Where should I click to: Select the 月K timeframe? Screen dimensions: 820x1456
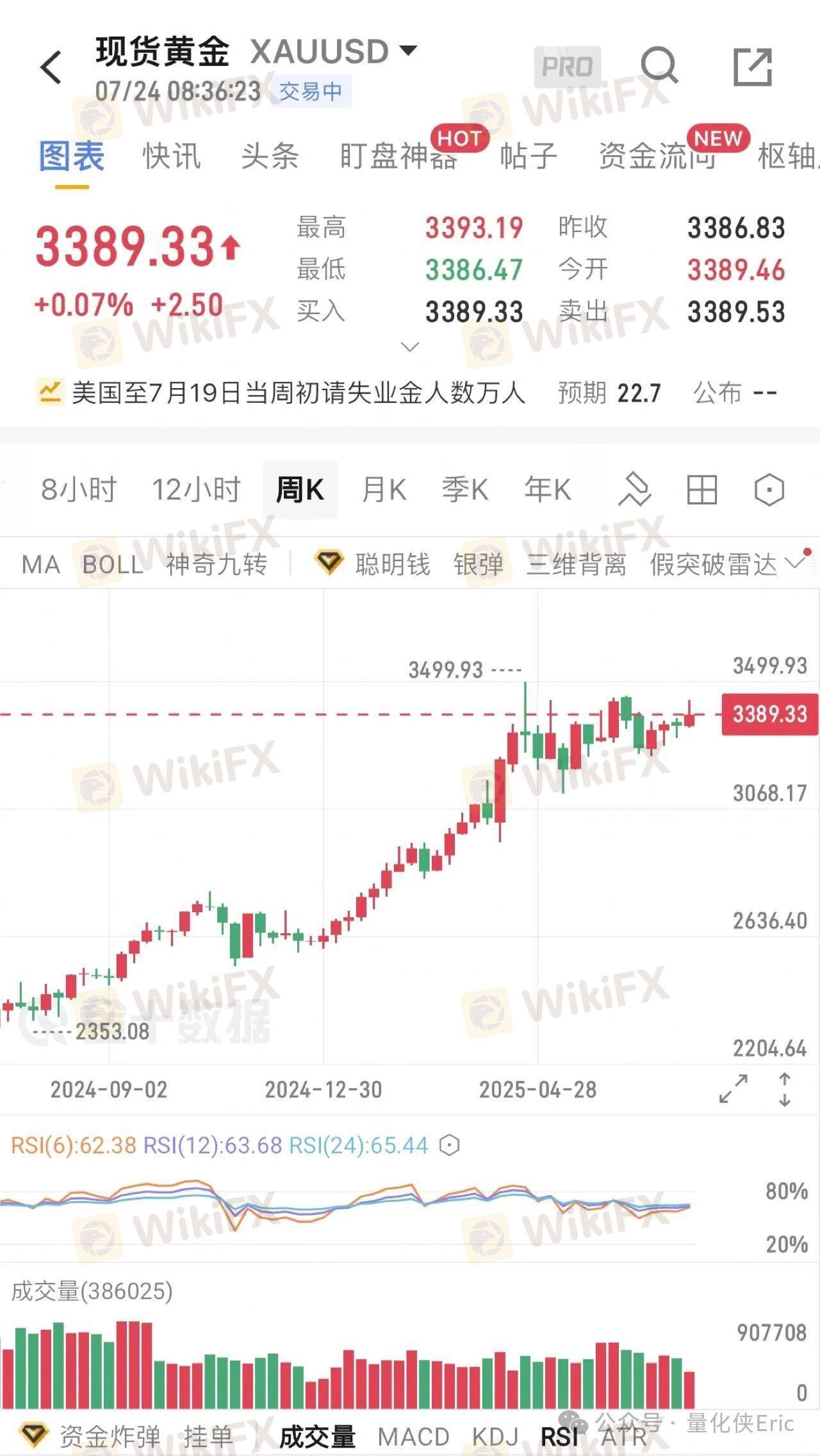coord(384,490)
